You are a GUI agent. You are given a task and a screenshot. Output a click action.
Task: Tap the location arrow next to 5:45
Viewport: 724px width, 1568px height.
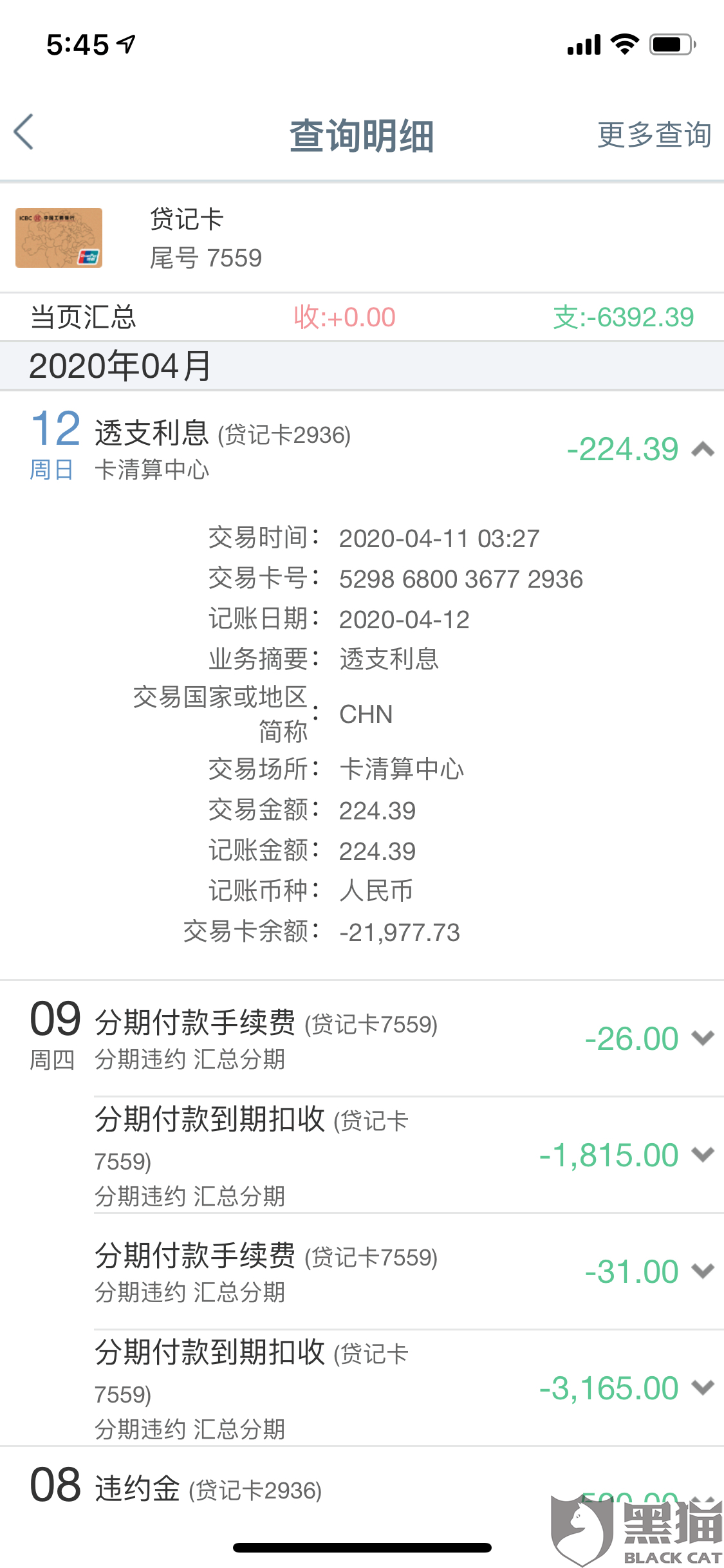(x=126, y=43)
